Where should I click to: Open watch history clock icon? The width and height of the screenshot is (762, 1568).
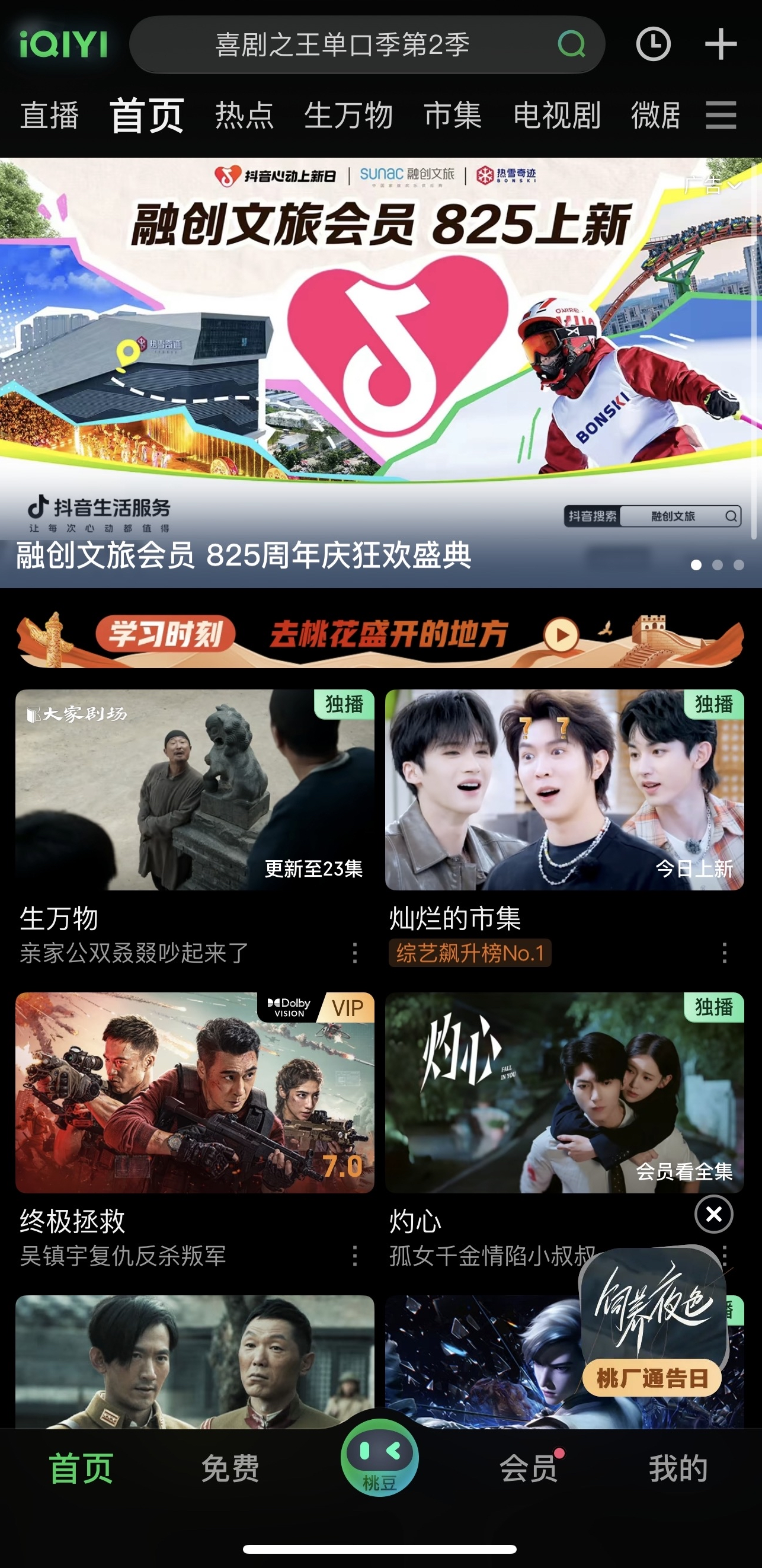[653, 44]
